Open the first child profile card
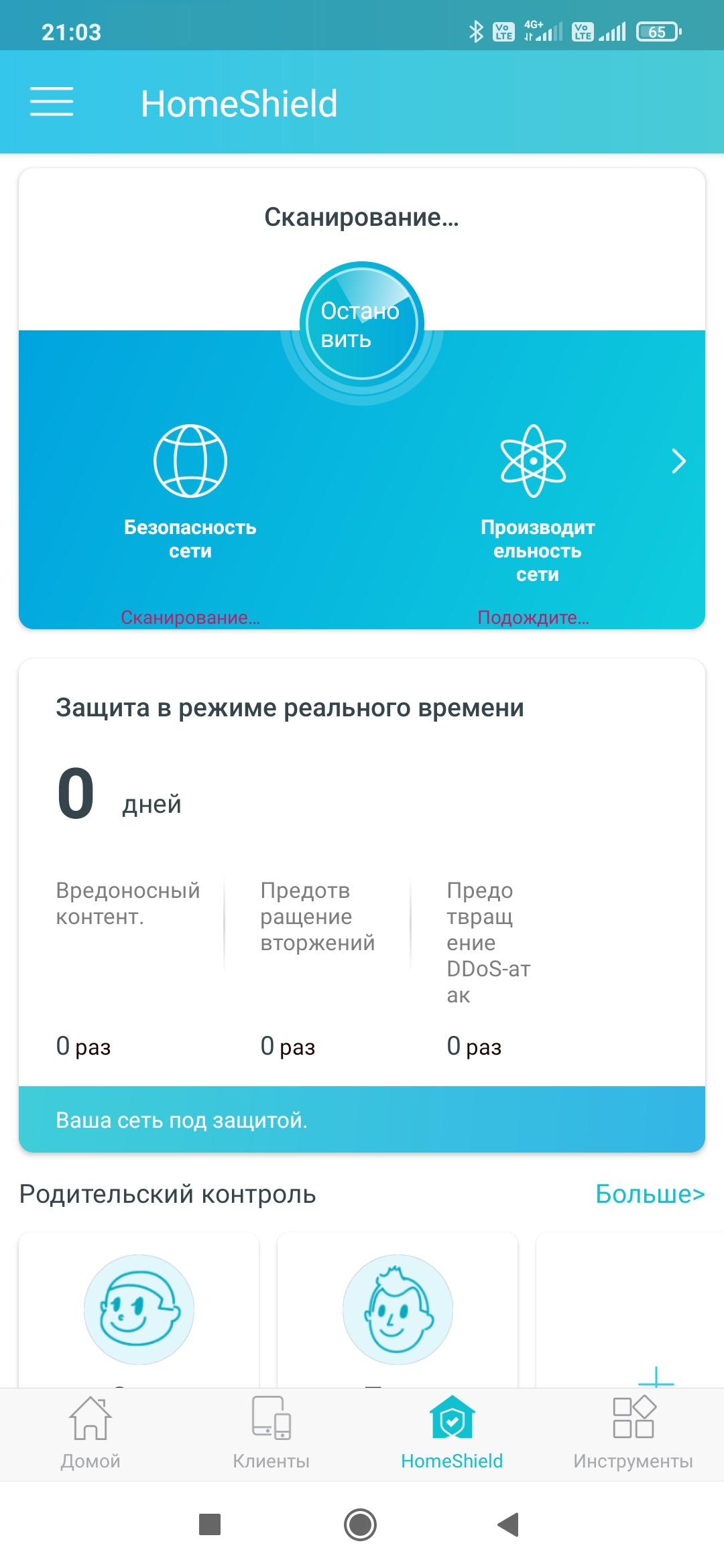Viewport: 724px width, 1568px height. pyautogui.click(x=139, y=1309)
